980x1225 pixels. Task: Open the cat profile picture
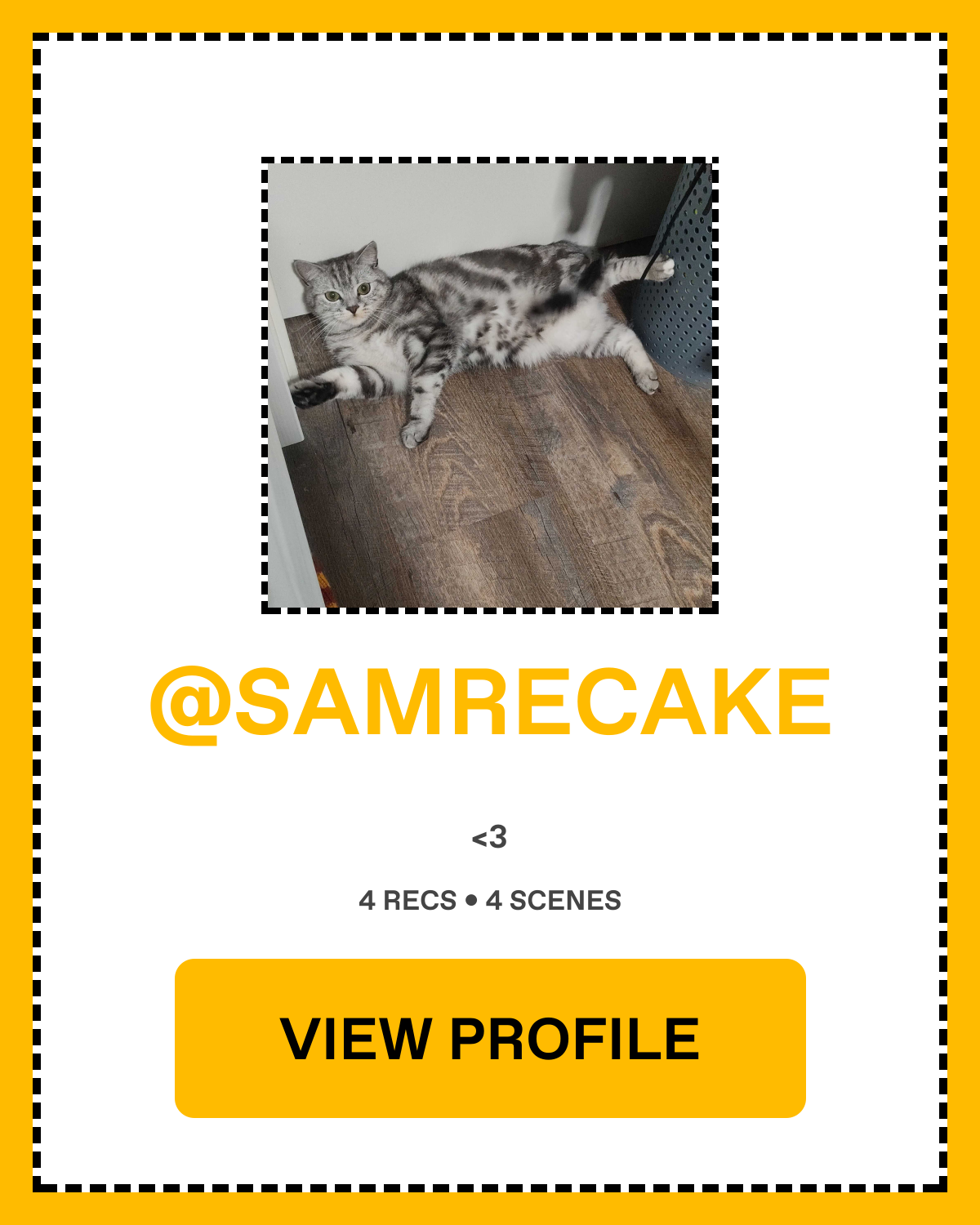tap(490, 385)
